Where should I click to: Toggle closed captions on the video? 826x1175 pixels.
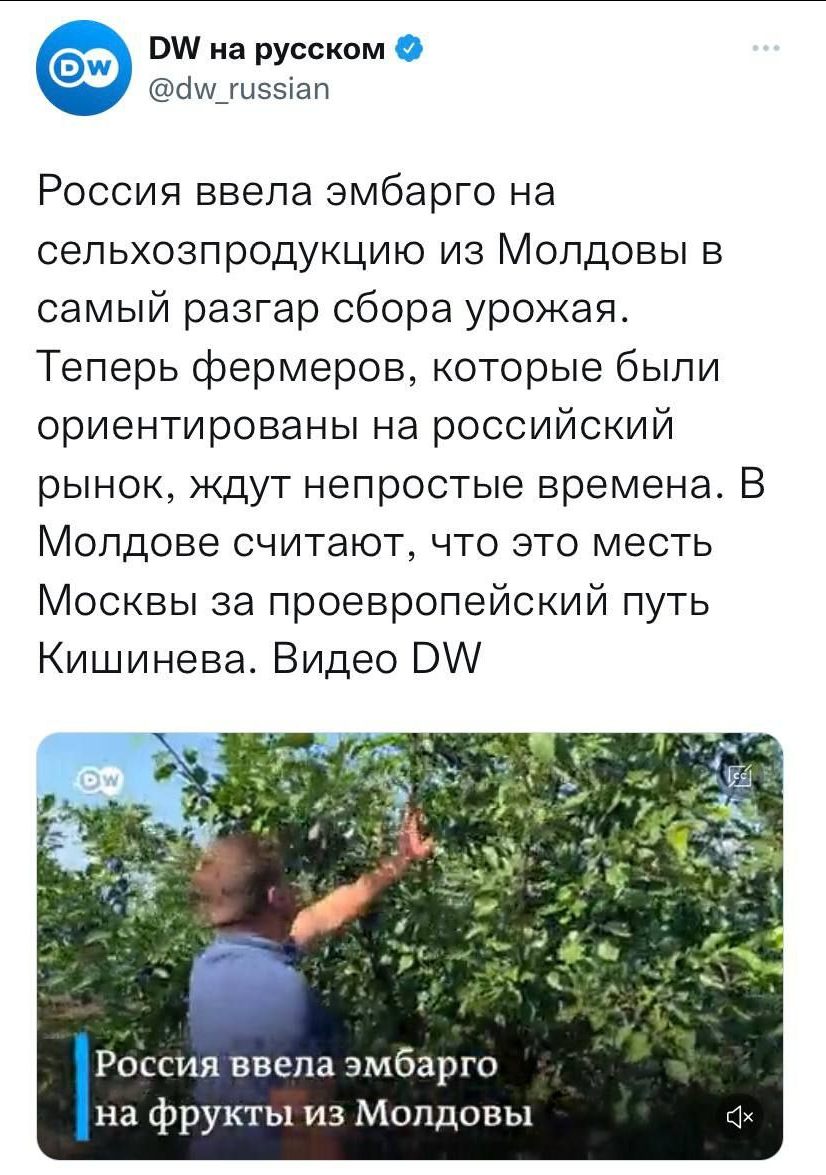(x=741, y=775)
